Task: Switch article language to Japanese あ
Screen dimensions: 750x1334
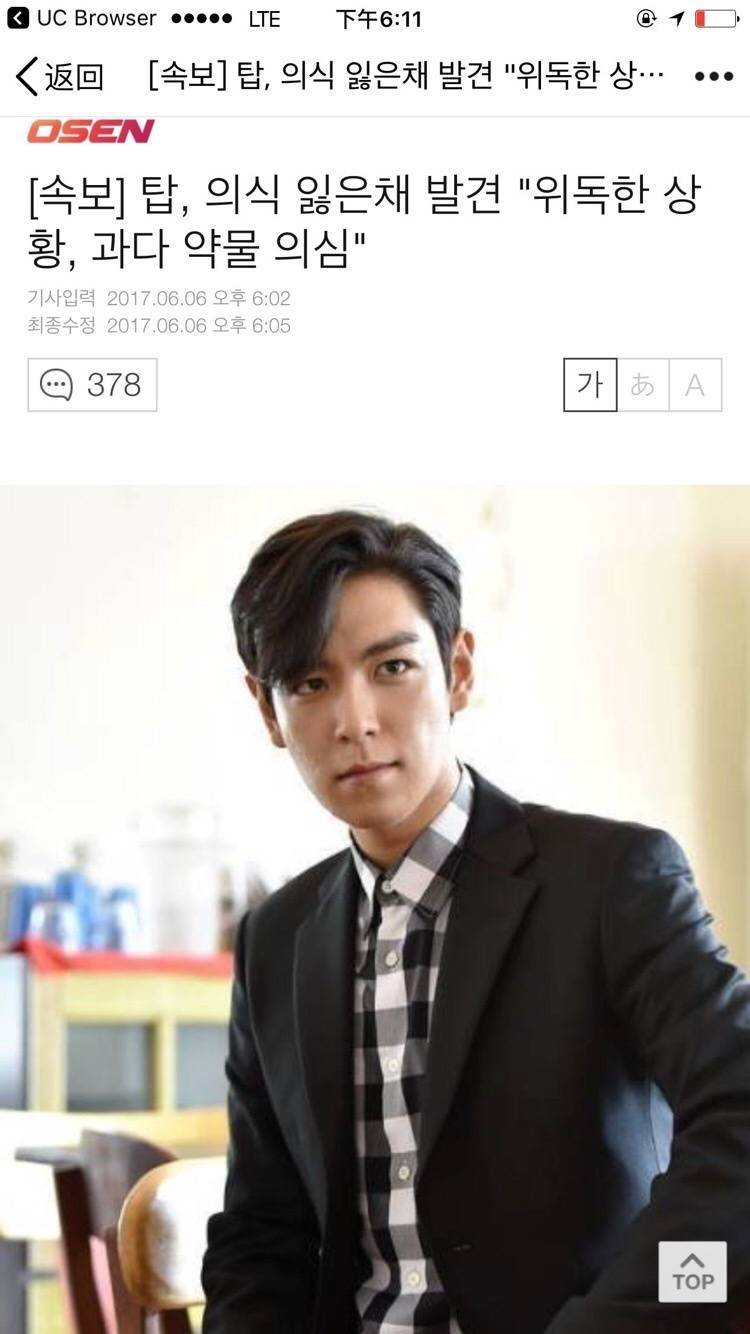Action: coord(643,385)
